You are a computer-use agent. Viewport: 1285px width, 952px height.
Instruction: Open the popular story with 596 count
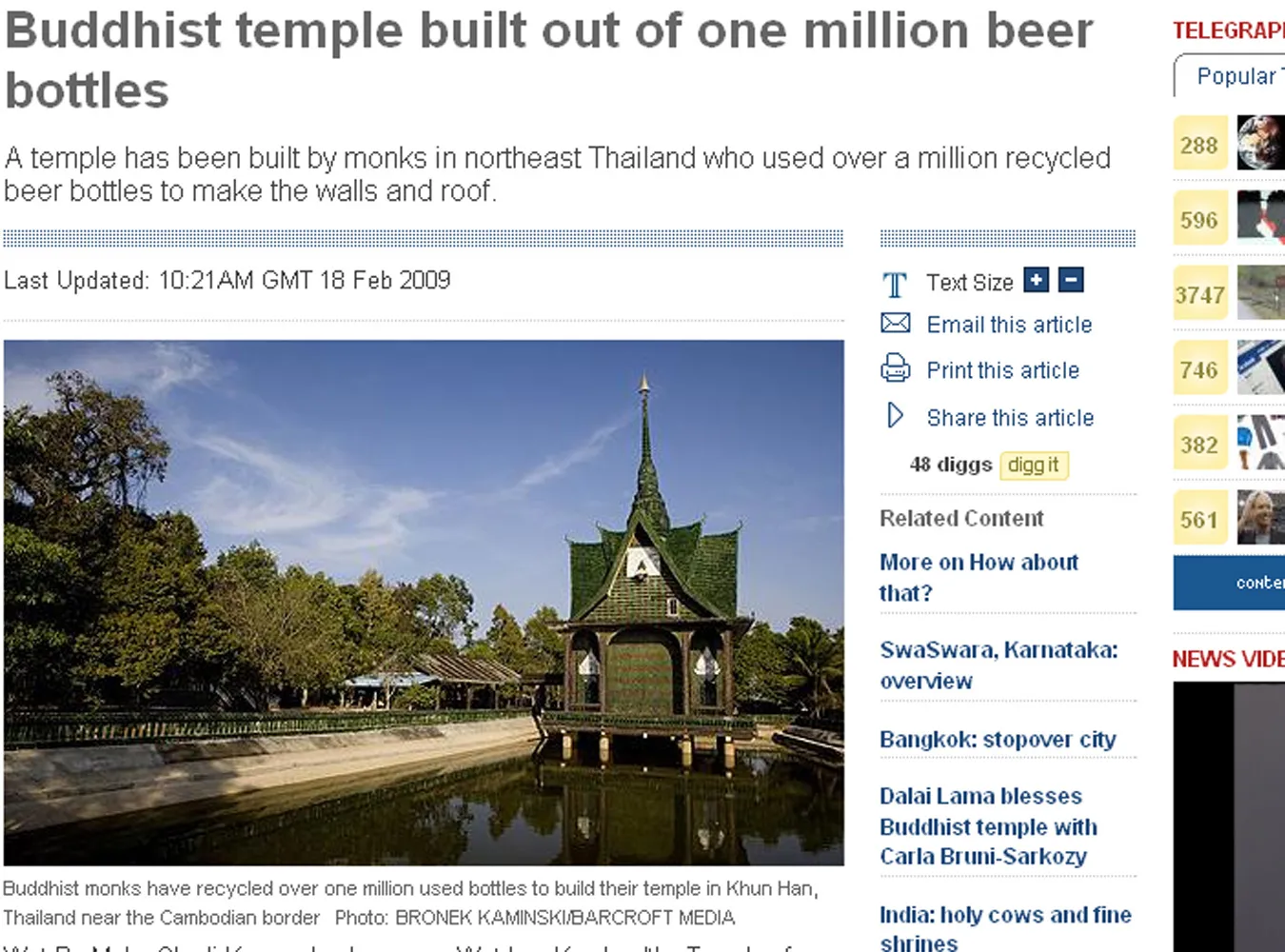click(1260, 219)
